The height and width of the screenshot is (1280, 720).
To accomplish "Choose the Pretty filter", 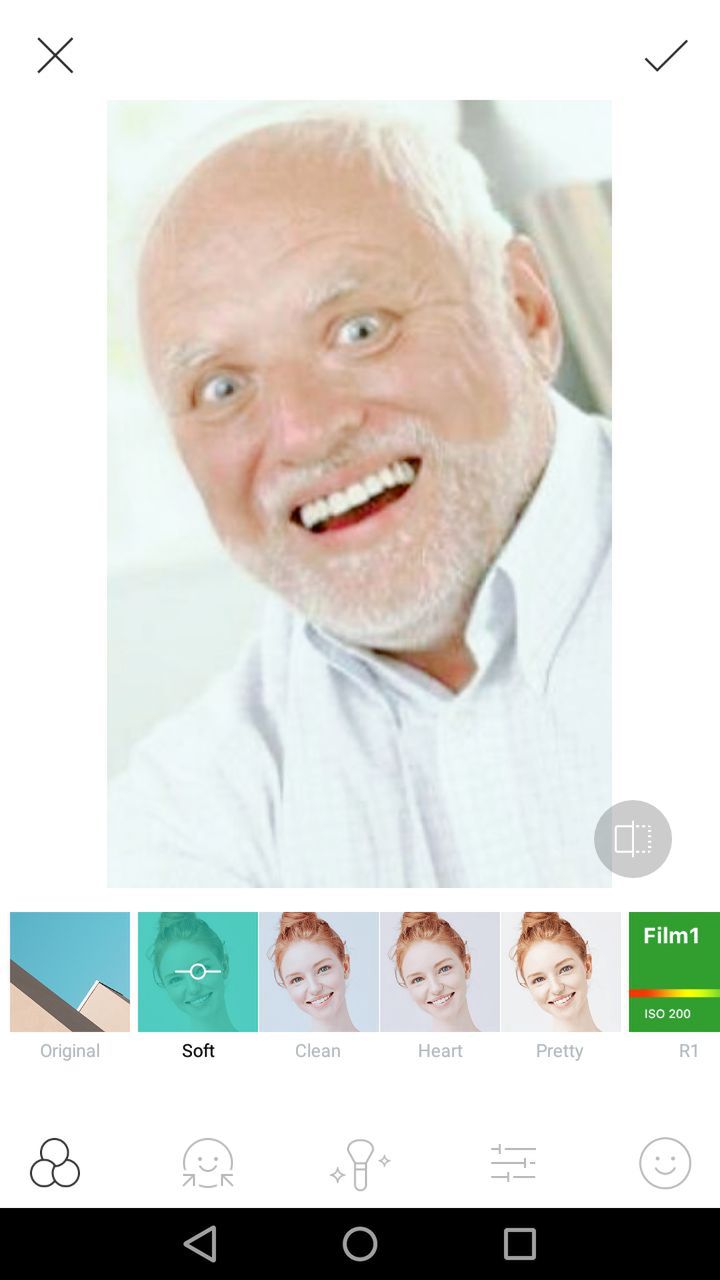I will (560, 972).
